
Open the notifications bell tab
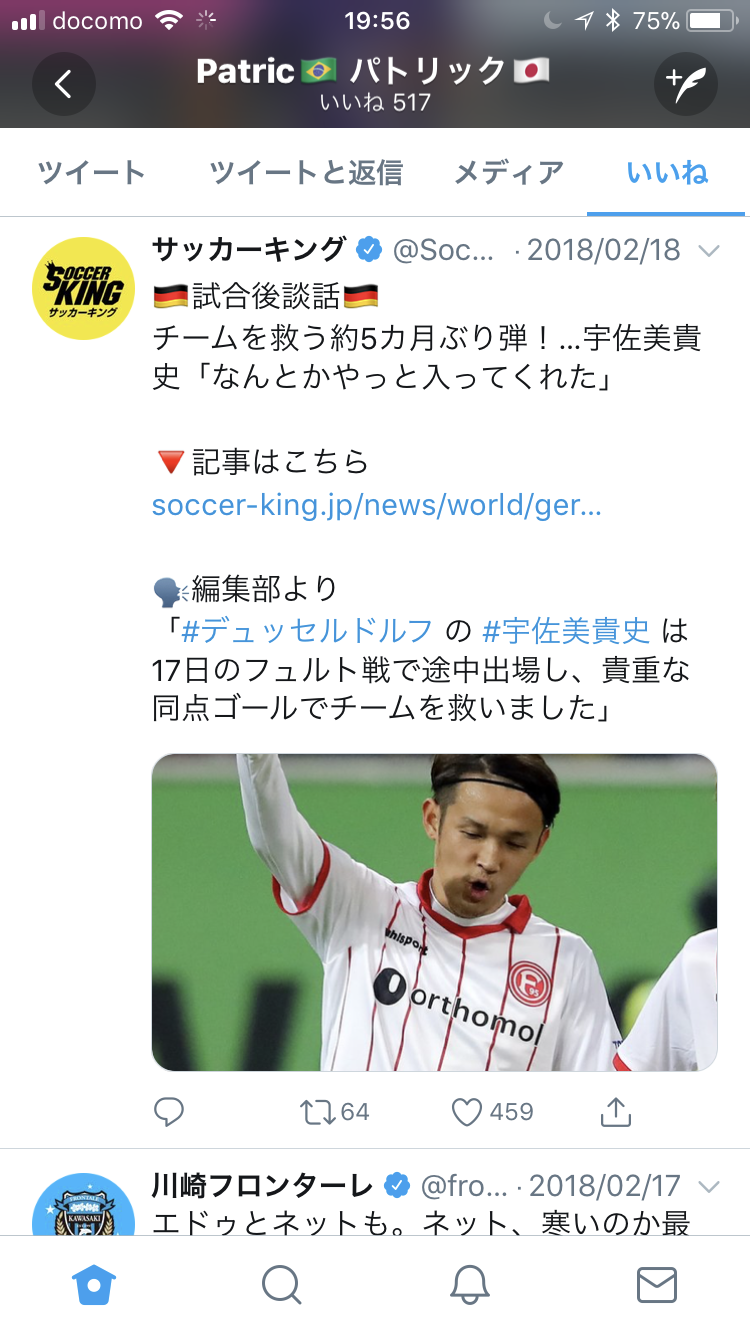tap(468, 1284)
